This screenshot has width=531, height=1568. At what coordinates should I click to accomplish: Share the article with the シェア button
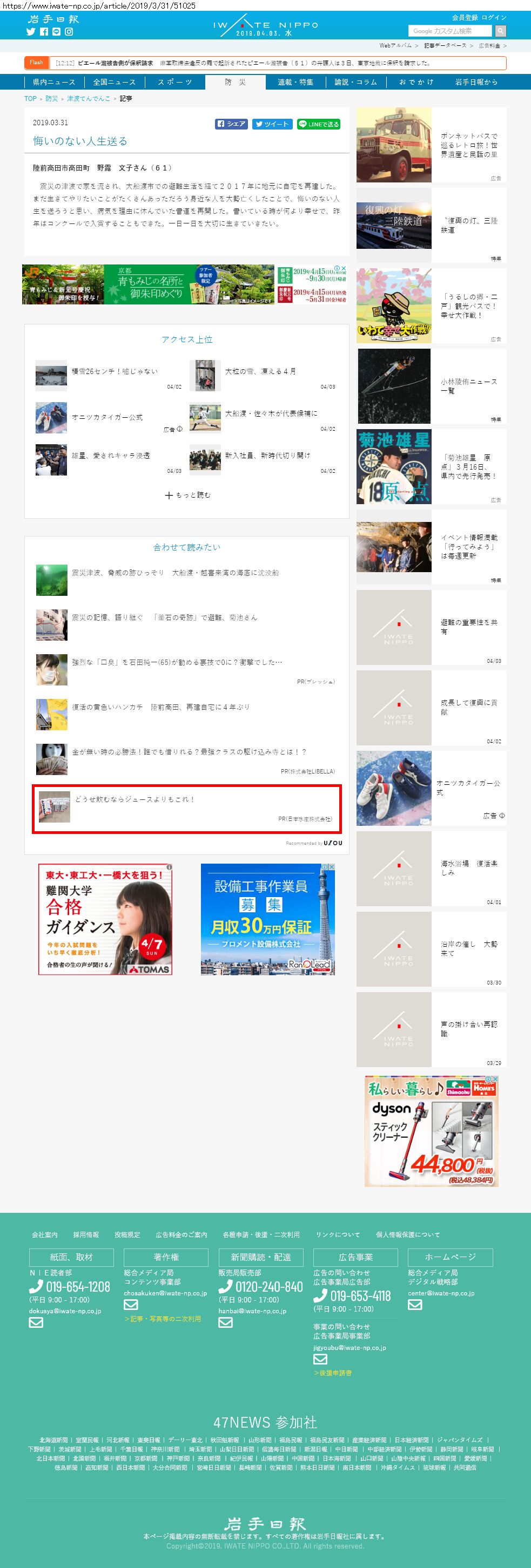point(231,124)
